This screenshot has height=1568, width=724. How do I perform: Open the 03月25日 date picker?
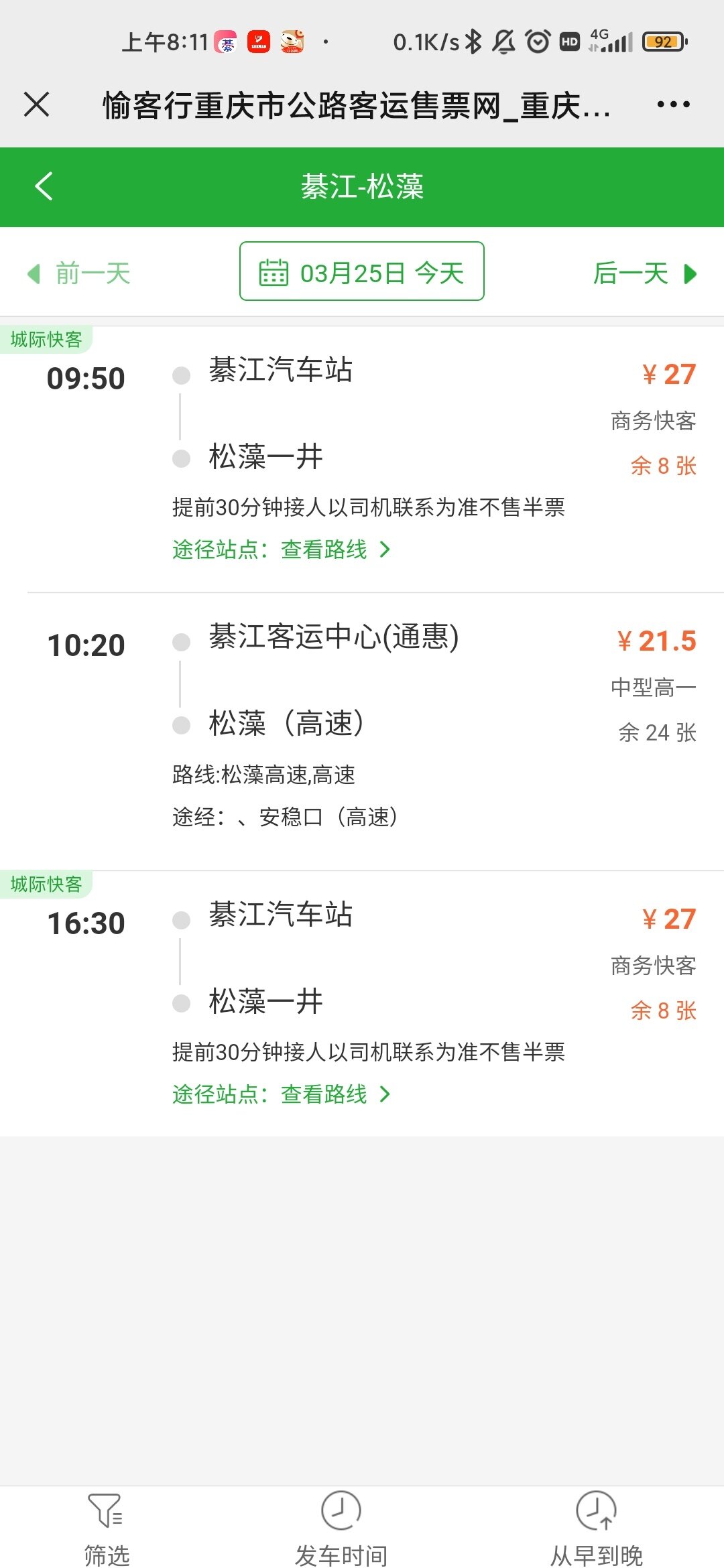coord(362,272)
